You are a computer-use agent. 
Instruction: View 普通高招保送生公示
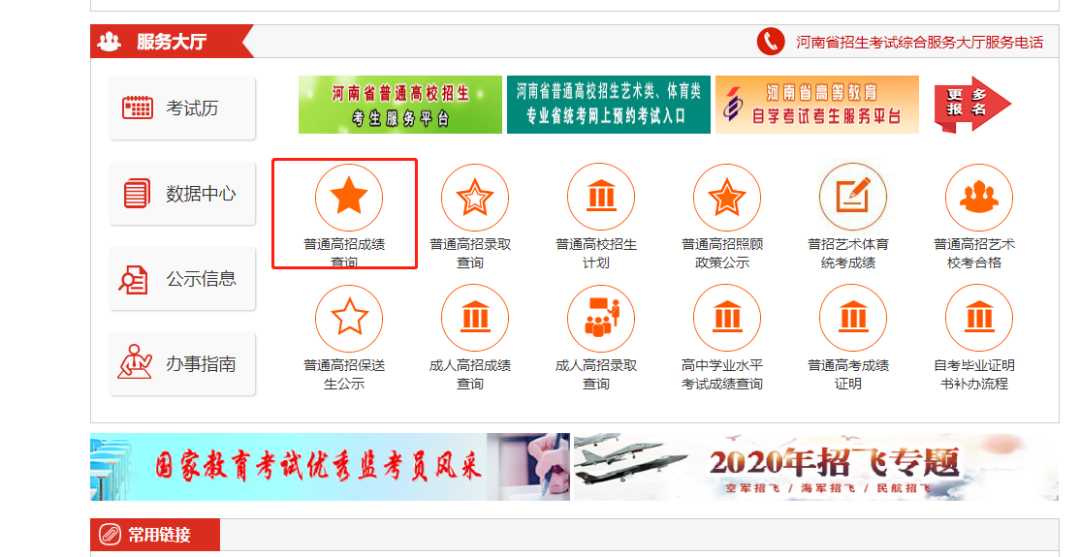(x=345, y=336)
